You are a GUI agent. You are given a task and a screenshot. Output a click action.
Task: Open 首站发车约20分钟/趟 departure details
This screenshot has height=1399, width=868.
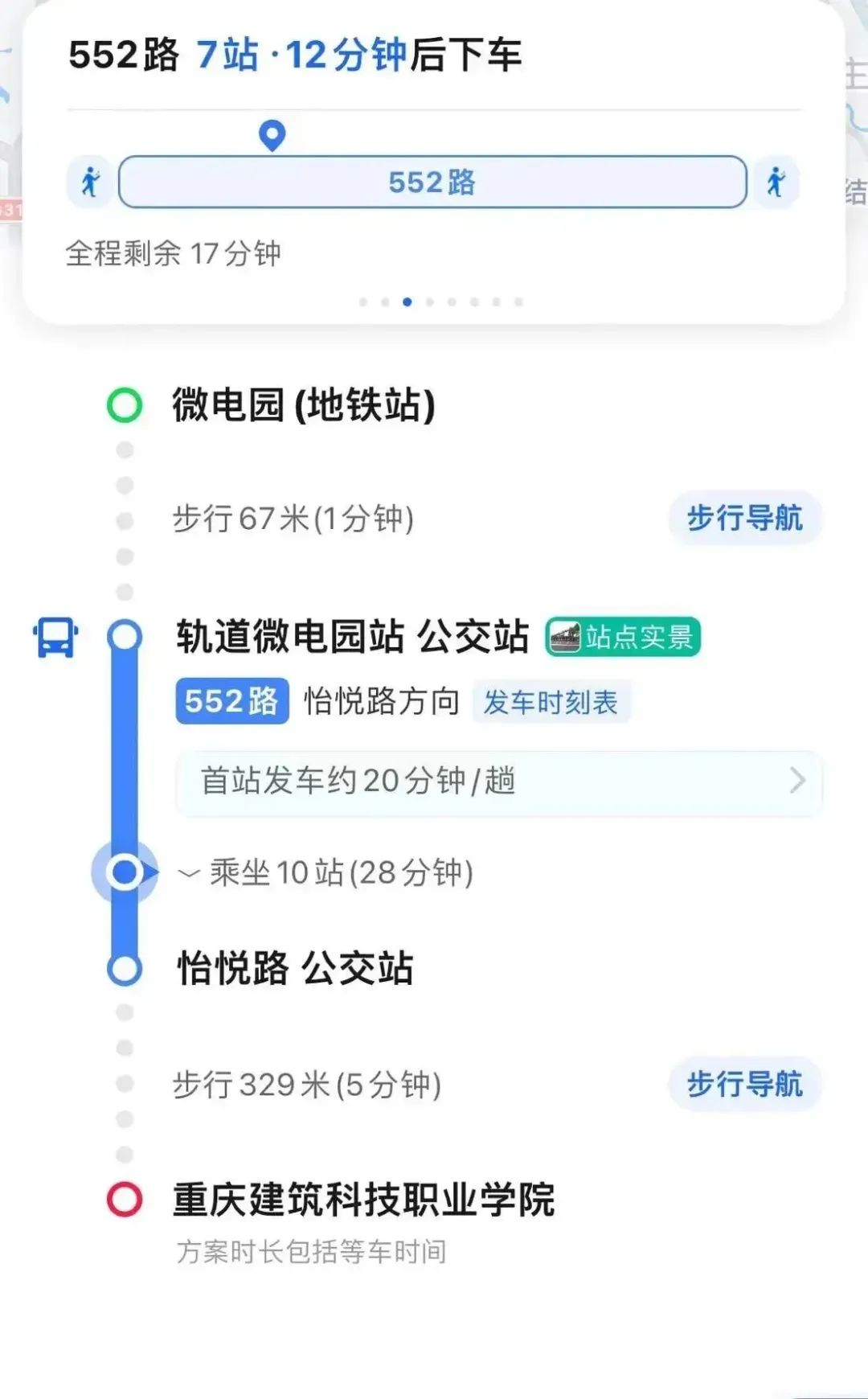498,782
